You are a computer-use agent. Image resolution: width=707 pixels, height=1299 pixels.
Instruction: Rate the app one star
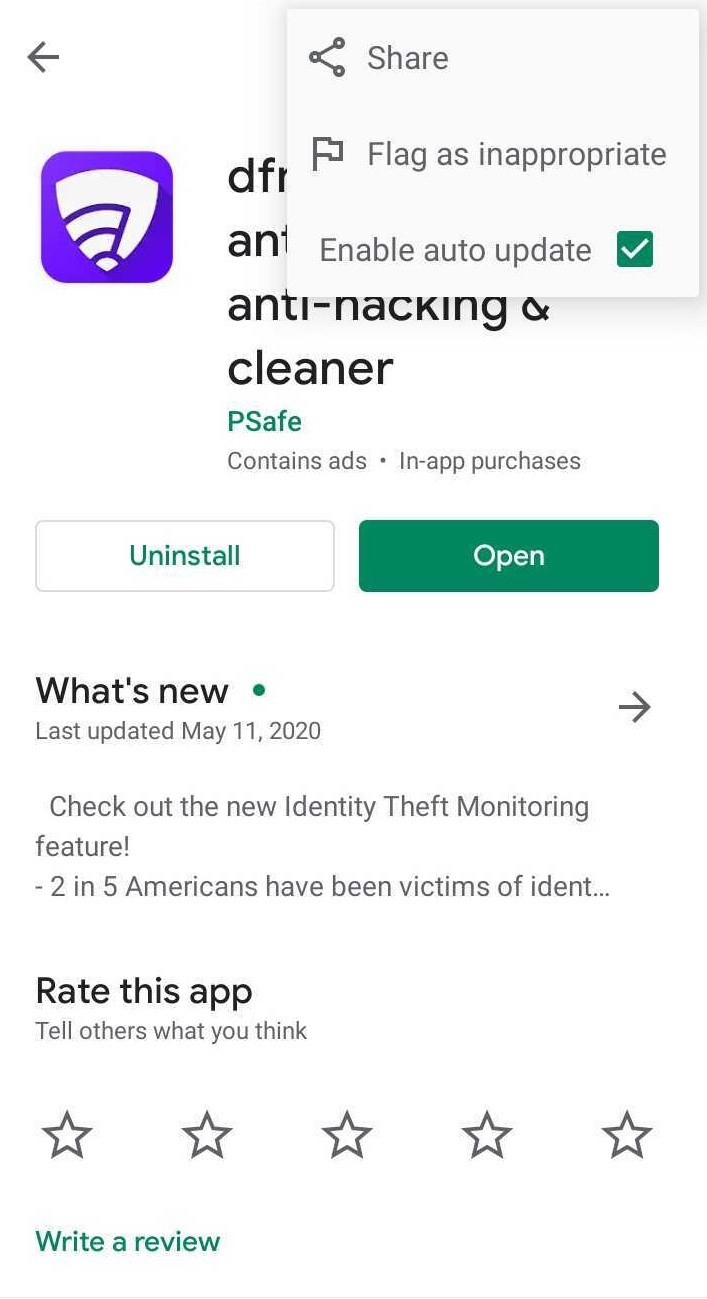tap(67, 1135)
